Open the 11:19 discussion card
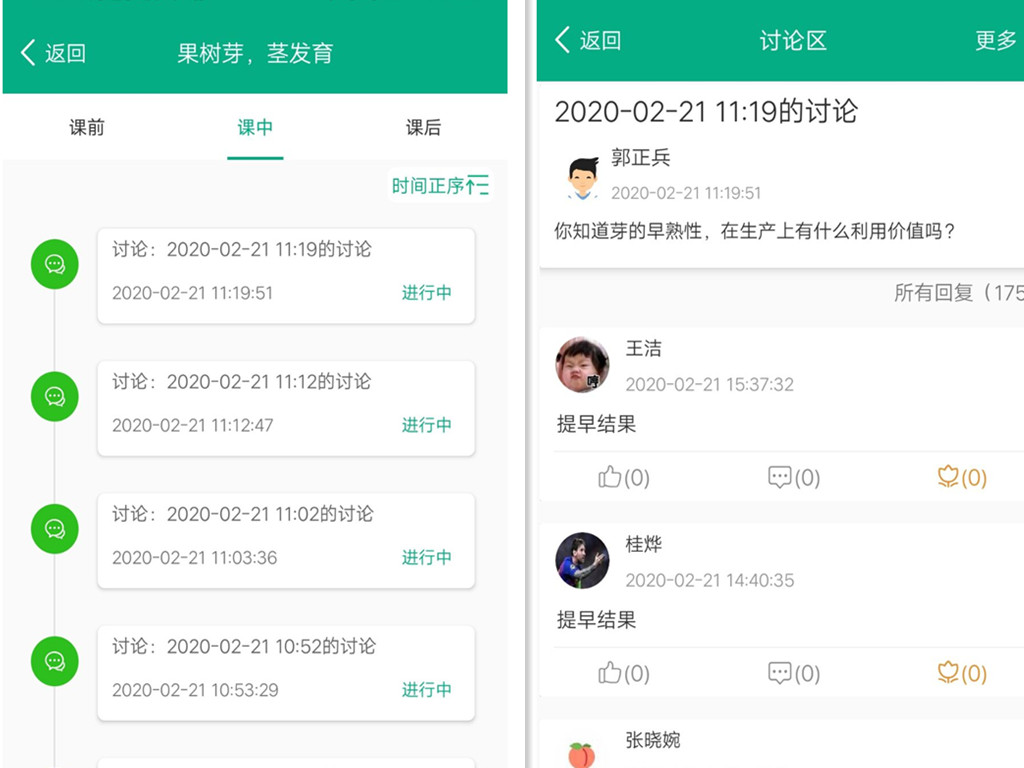Image resolution: width=1024 pixels, height=768 pixels. [285, 274]
